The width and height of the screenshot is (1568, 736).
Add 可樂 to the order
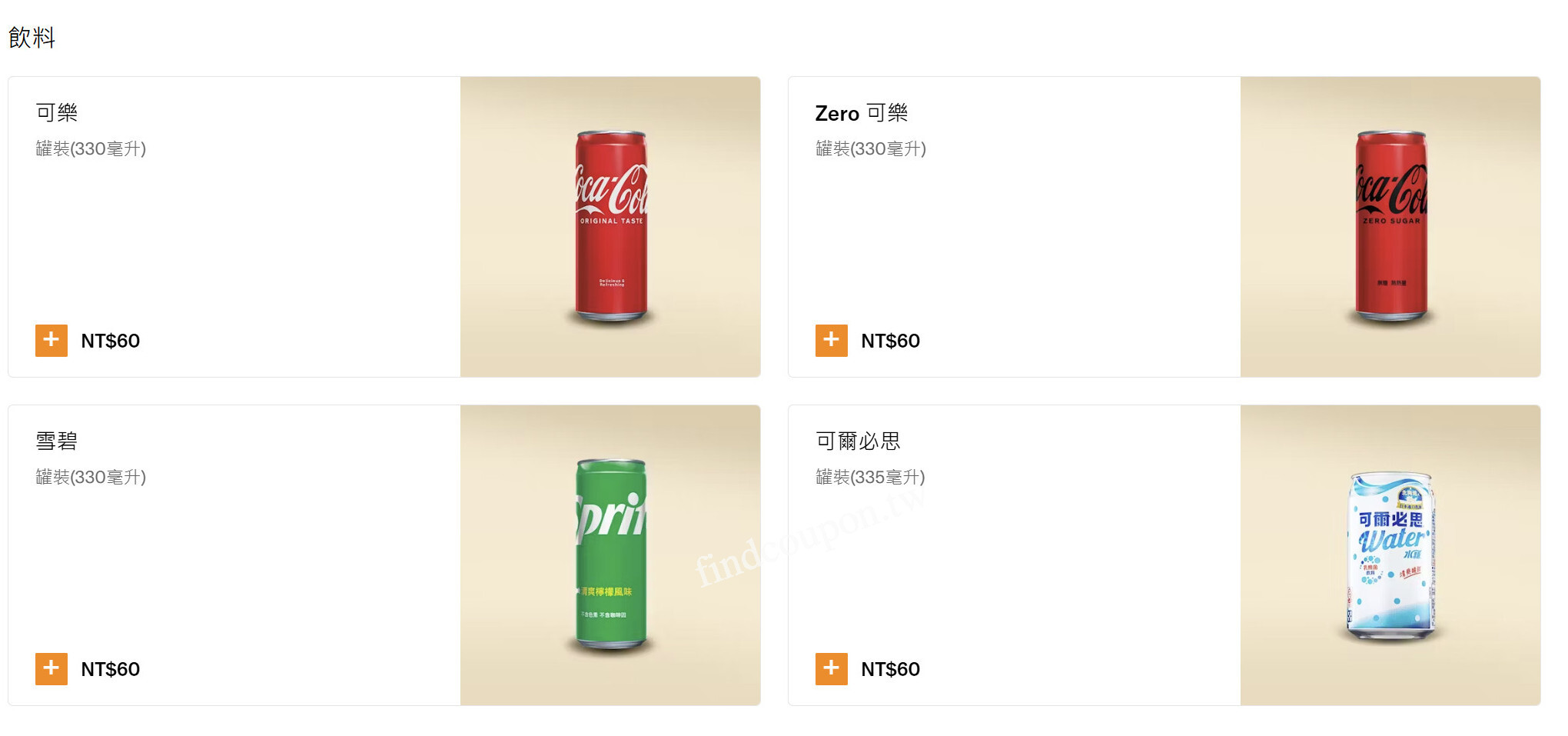(x=51, y=340)
